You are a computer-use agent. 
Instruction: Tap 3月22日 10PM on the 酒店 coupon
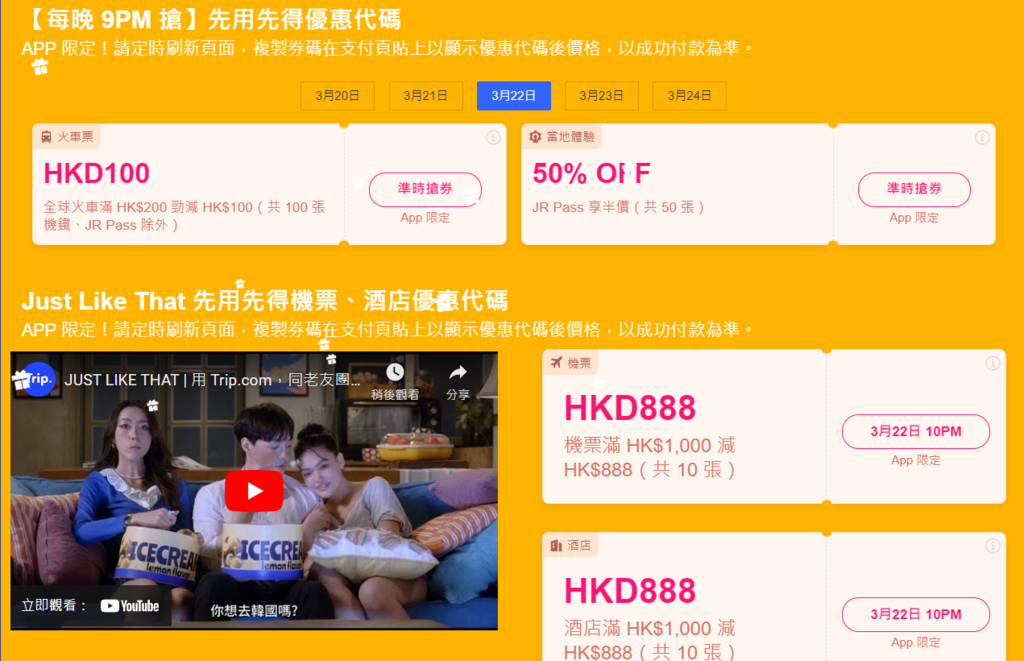click(915, 614)
